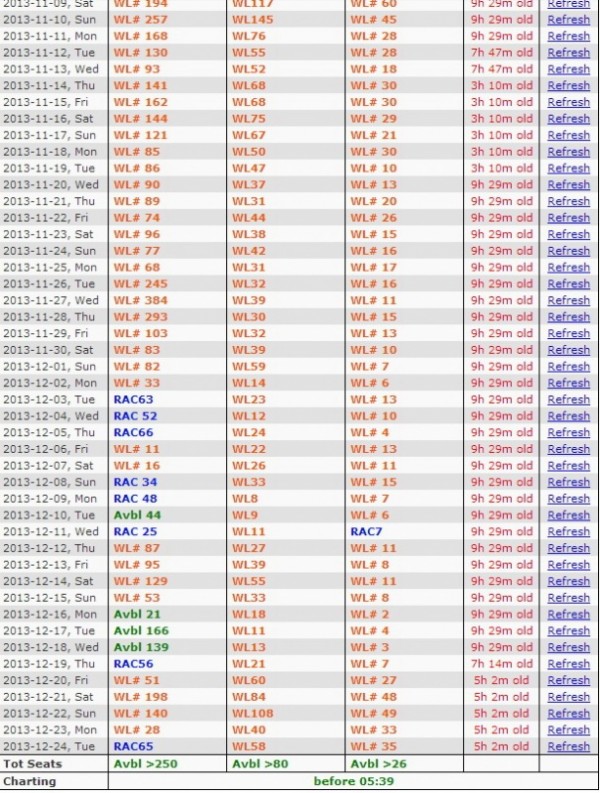Select Refresh for 2013-11-26, Tue
600x793 pixels.
[568, 284]
